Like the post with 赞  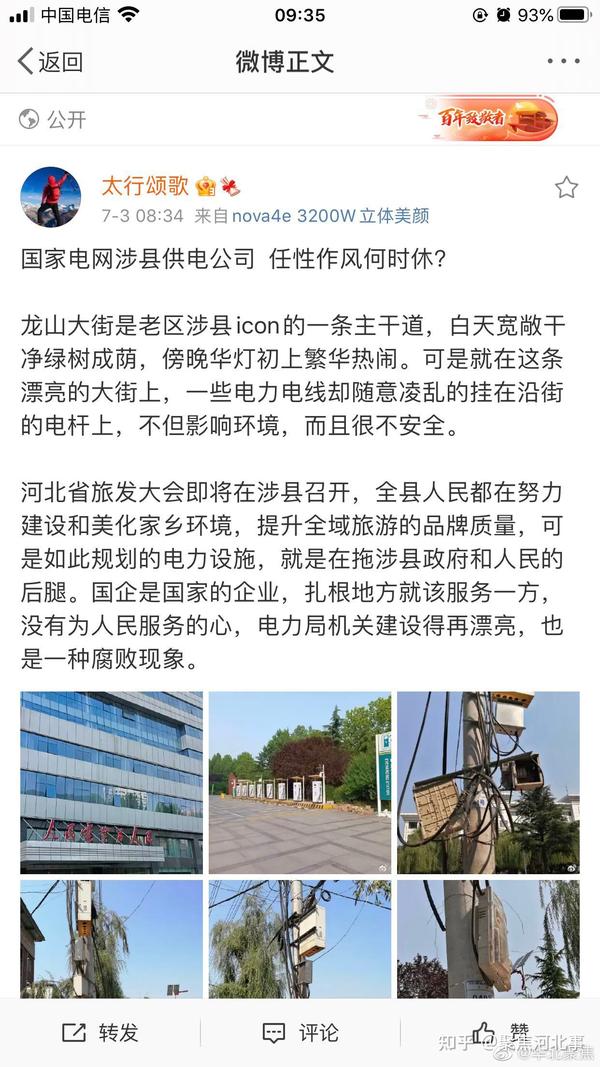click(x=500, y=1032)
